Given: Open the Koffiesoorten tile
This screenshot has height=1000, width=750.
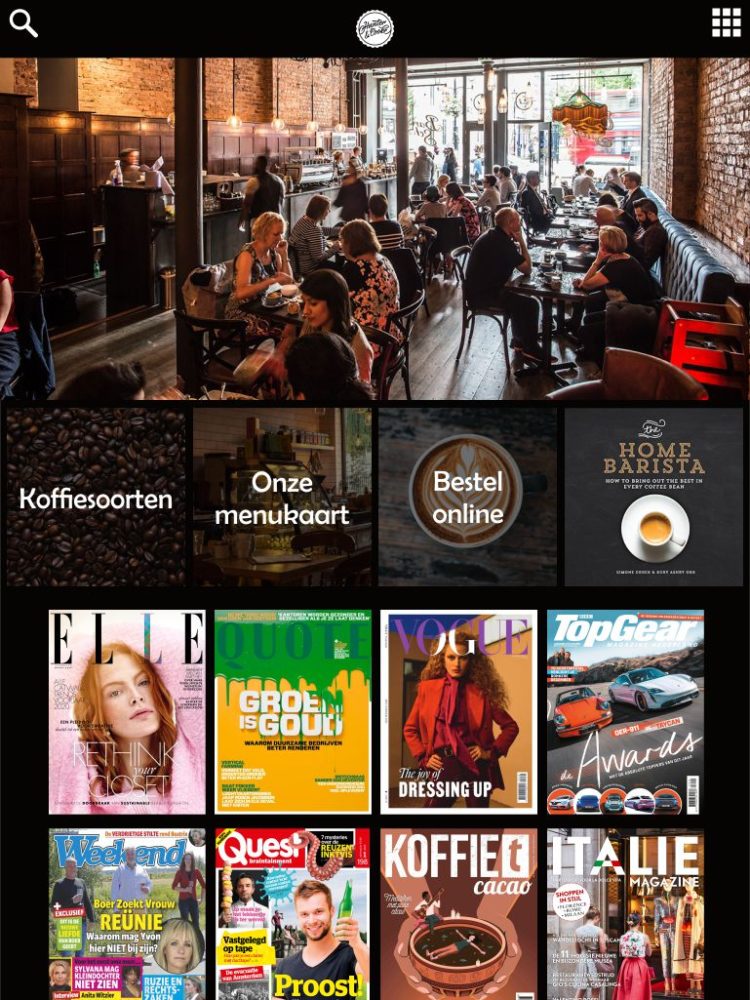Looking at the screenshot, I should (x=96, y=497).
